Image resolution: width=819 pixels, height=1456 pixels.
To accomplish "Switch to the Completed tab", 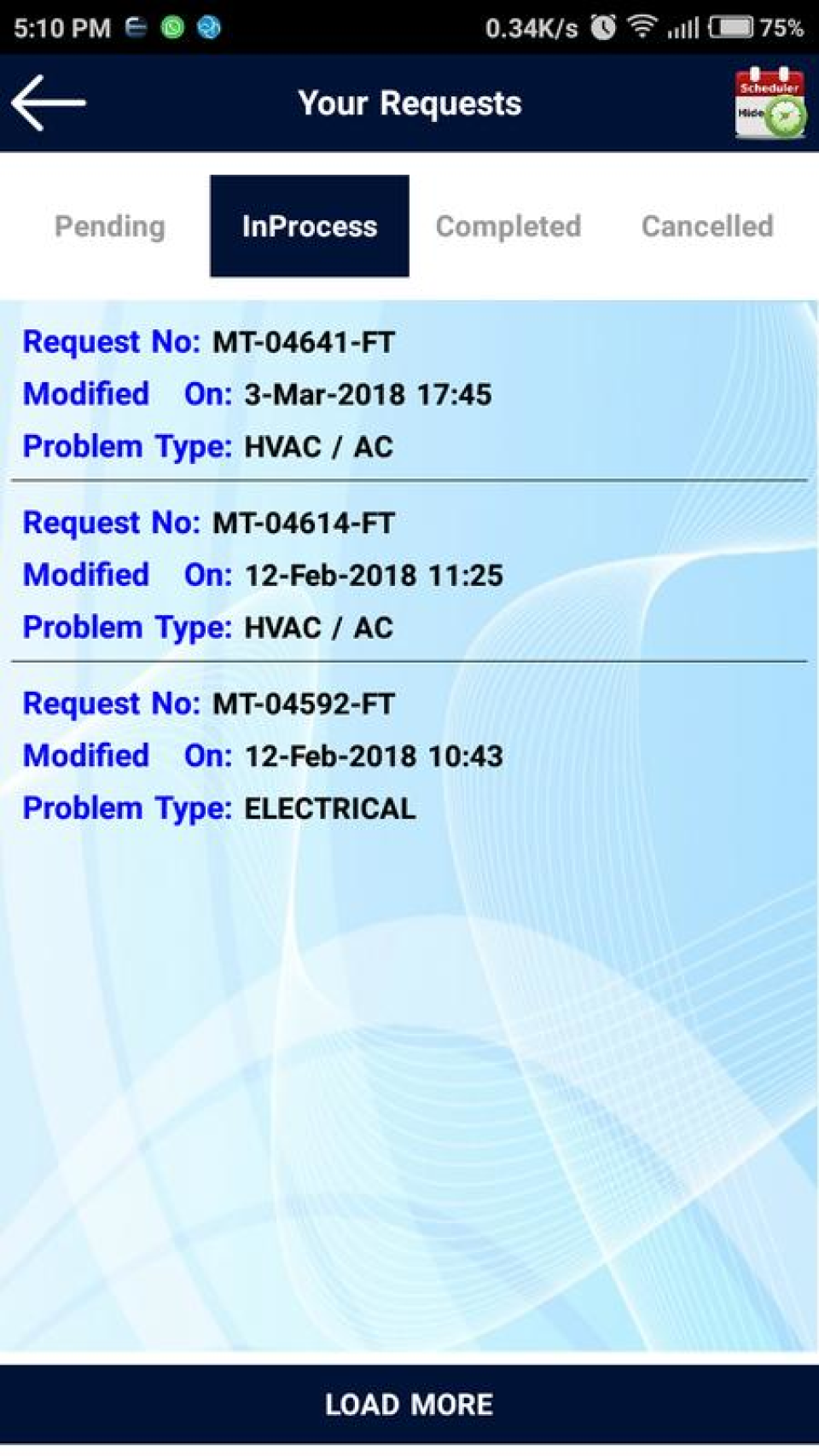I will click(508, 226).
